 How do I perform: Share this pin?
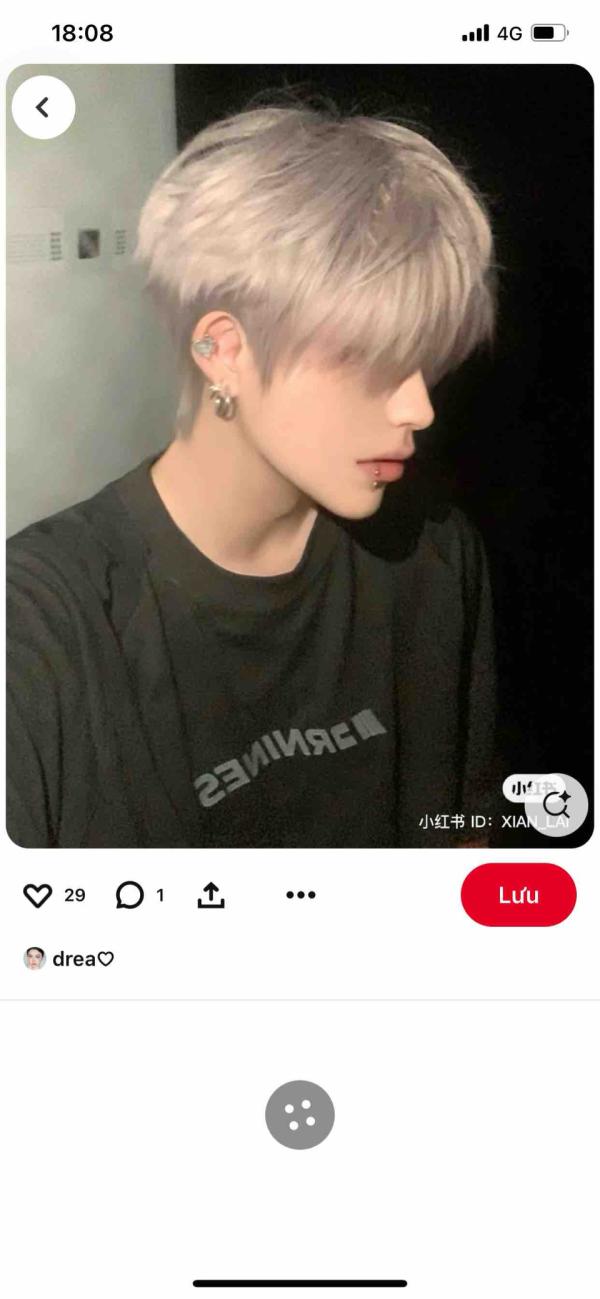click(211, 895)
